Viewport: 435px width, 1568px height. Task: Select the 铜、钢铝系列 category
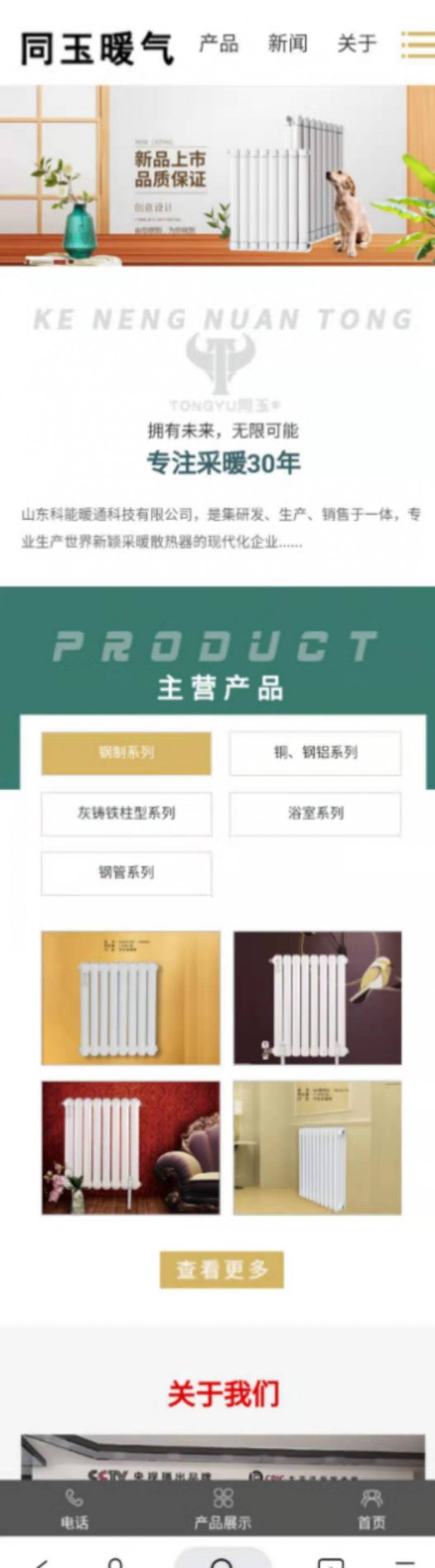(x=315, y=753)
